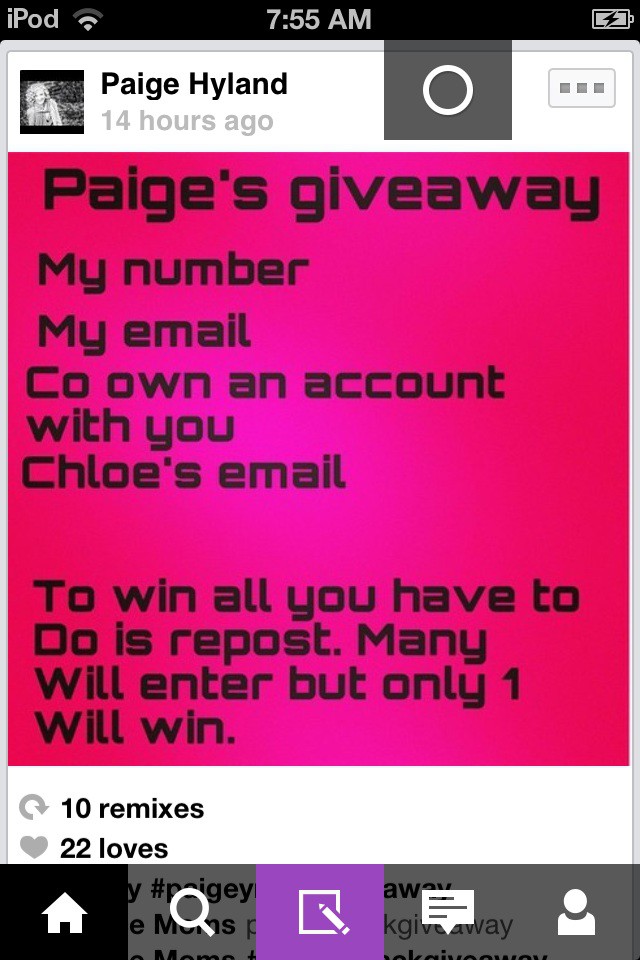
Task: Open the three-dot options menu
Action: click(581, 88)
